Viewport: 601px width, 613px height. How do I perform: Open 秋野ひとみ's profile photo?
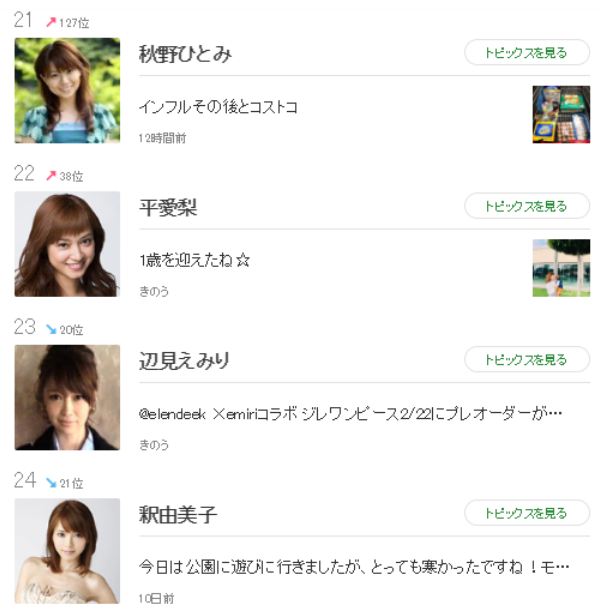coord(67,91)
